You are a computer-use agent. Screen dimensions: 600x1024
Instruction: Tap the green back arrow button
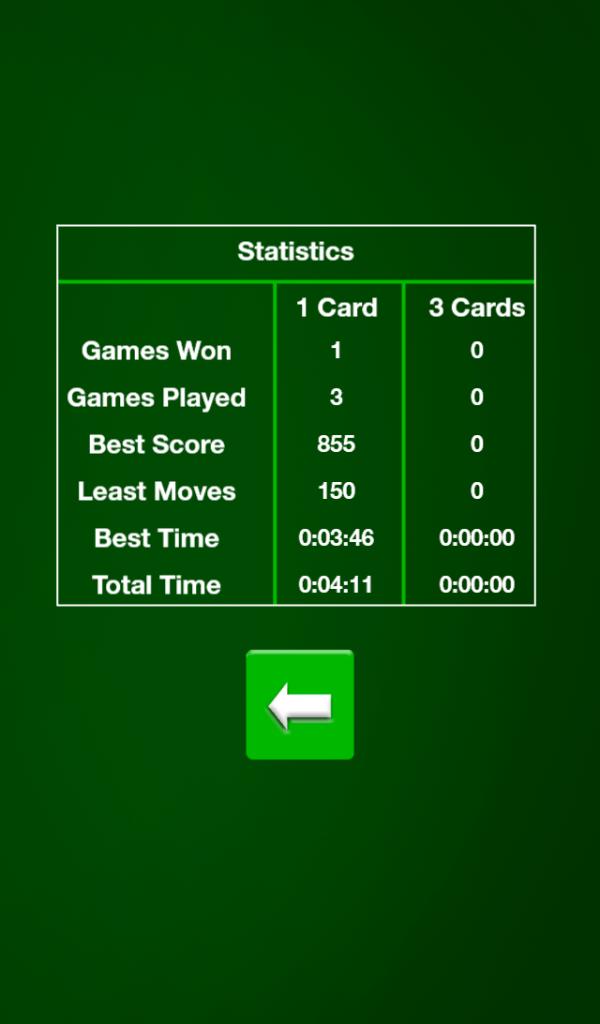300,705
